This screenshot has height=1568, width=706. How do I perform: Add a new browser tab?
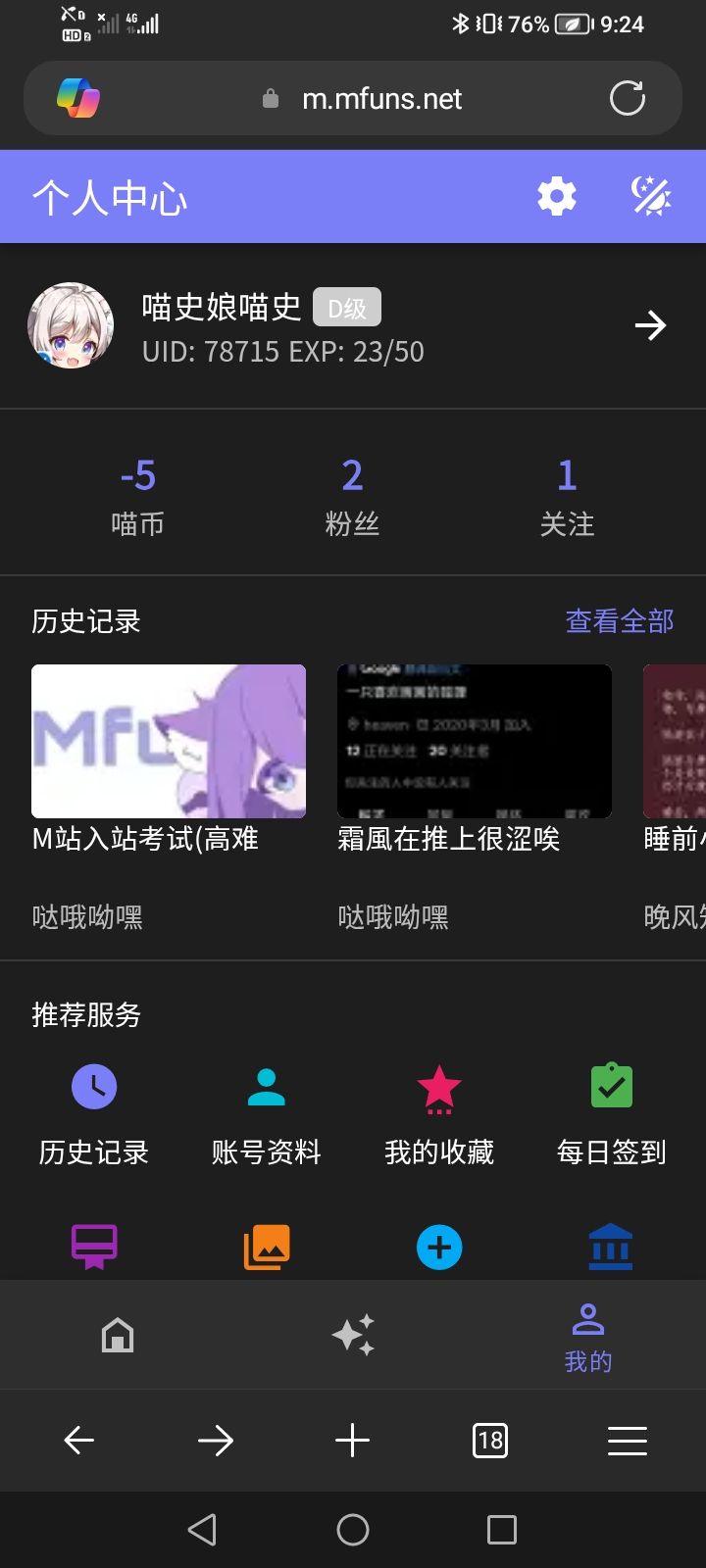pyautogui.click(x=353, y=1440)
